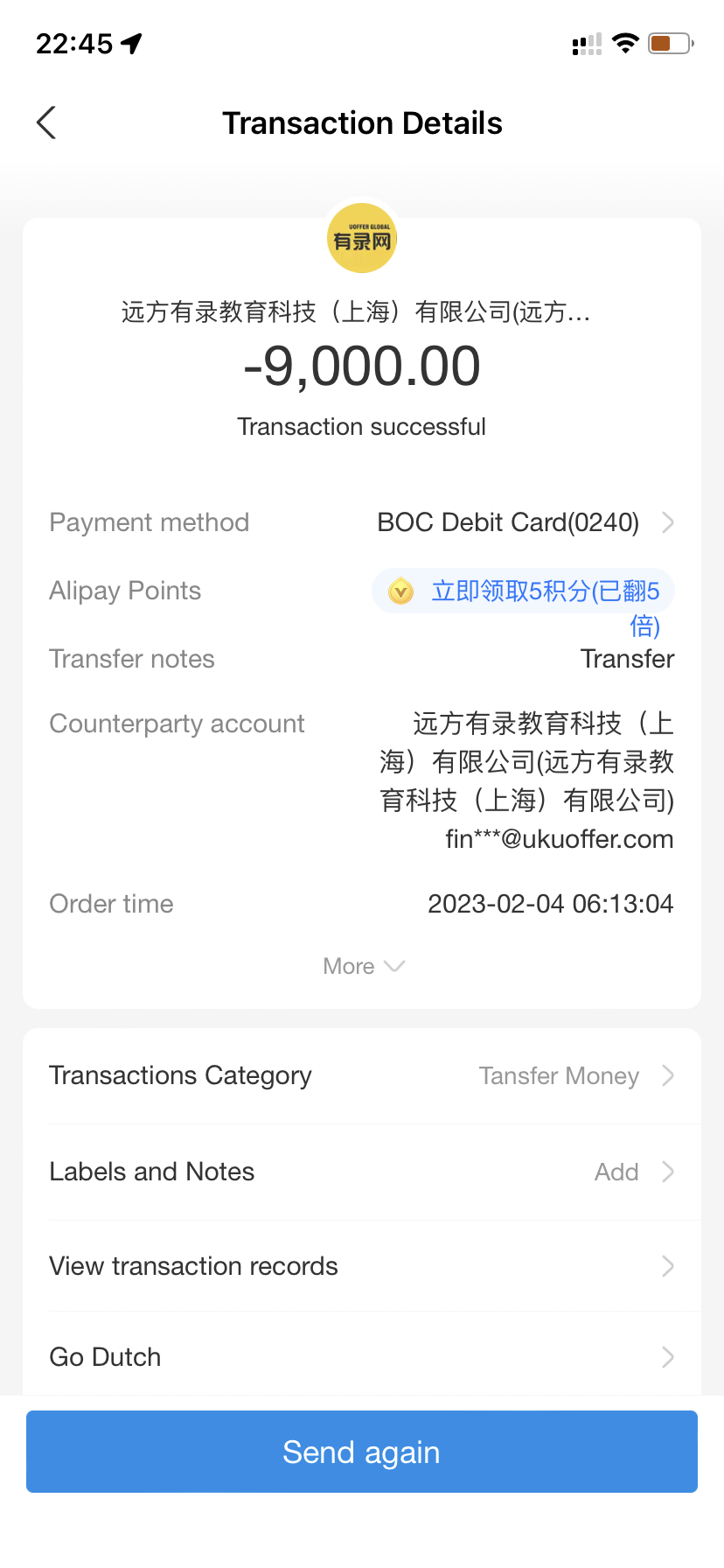Screen dimensions: 724x1568
Task: Tap the Send again button
Action: tap(362, 1452)
